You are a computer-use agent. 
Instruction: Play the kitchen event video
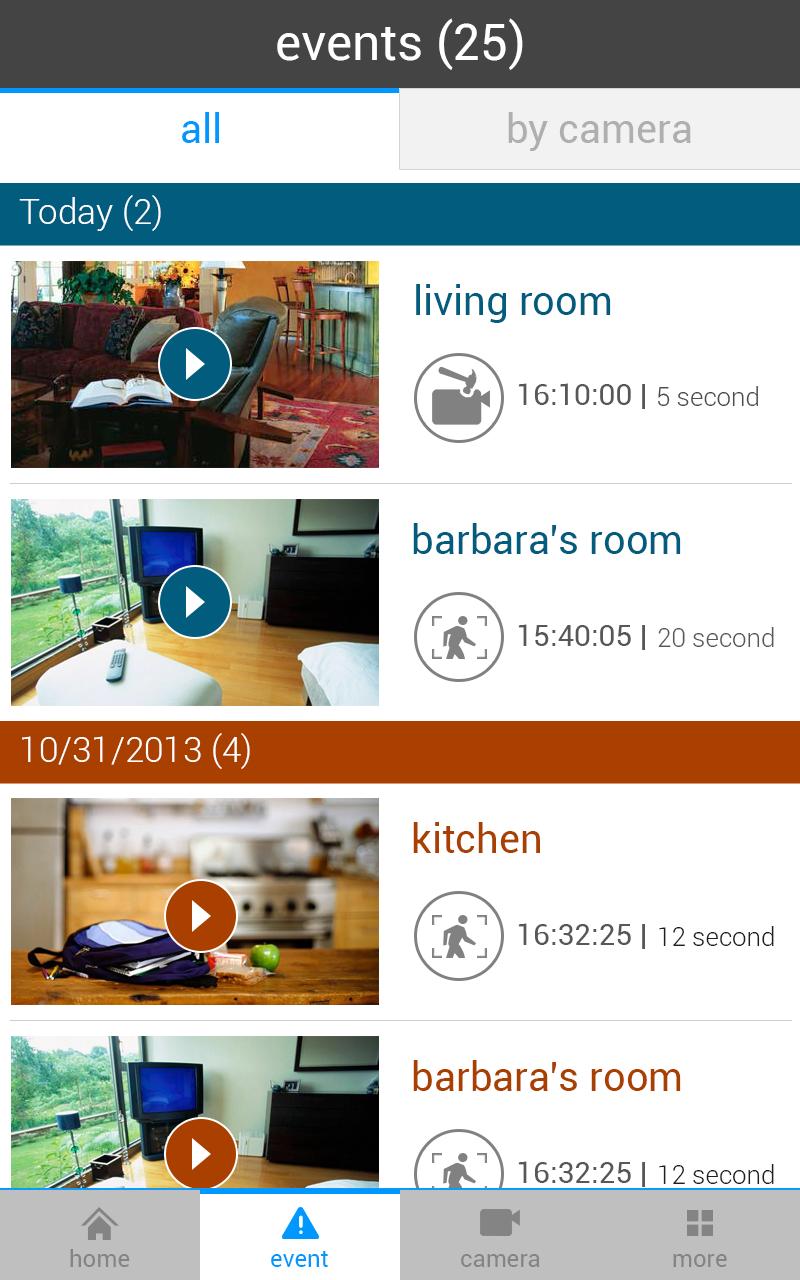(201, 915)
